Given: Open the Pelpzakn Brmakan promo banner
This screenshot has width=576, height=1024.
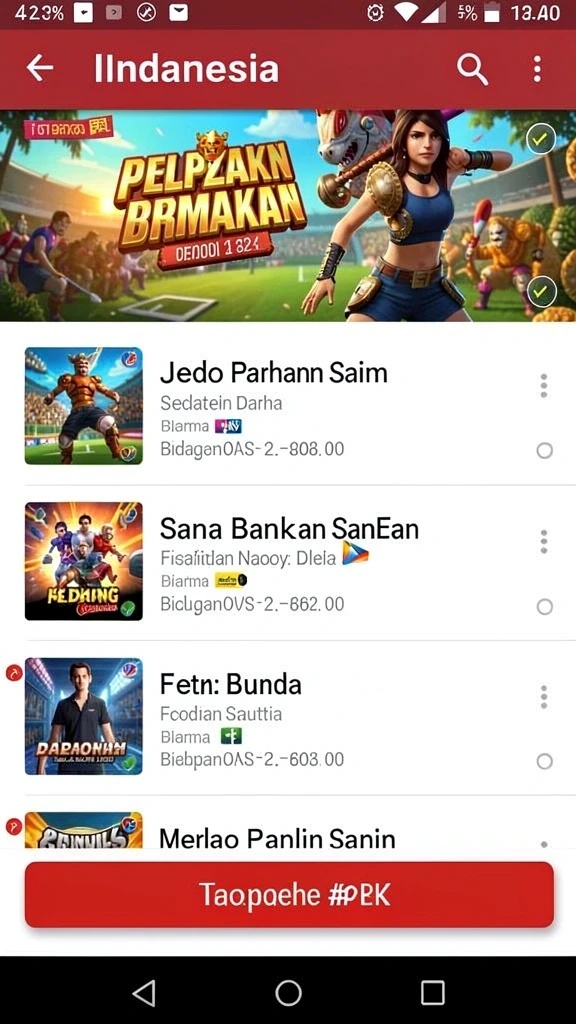Looking at the screenshot, I should pos(288,216).
